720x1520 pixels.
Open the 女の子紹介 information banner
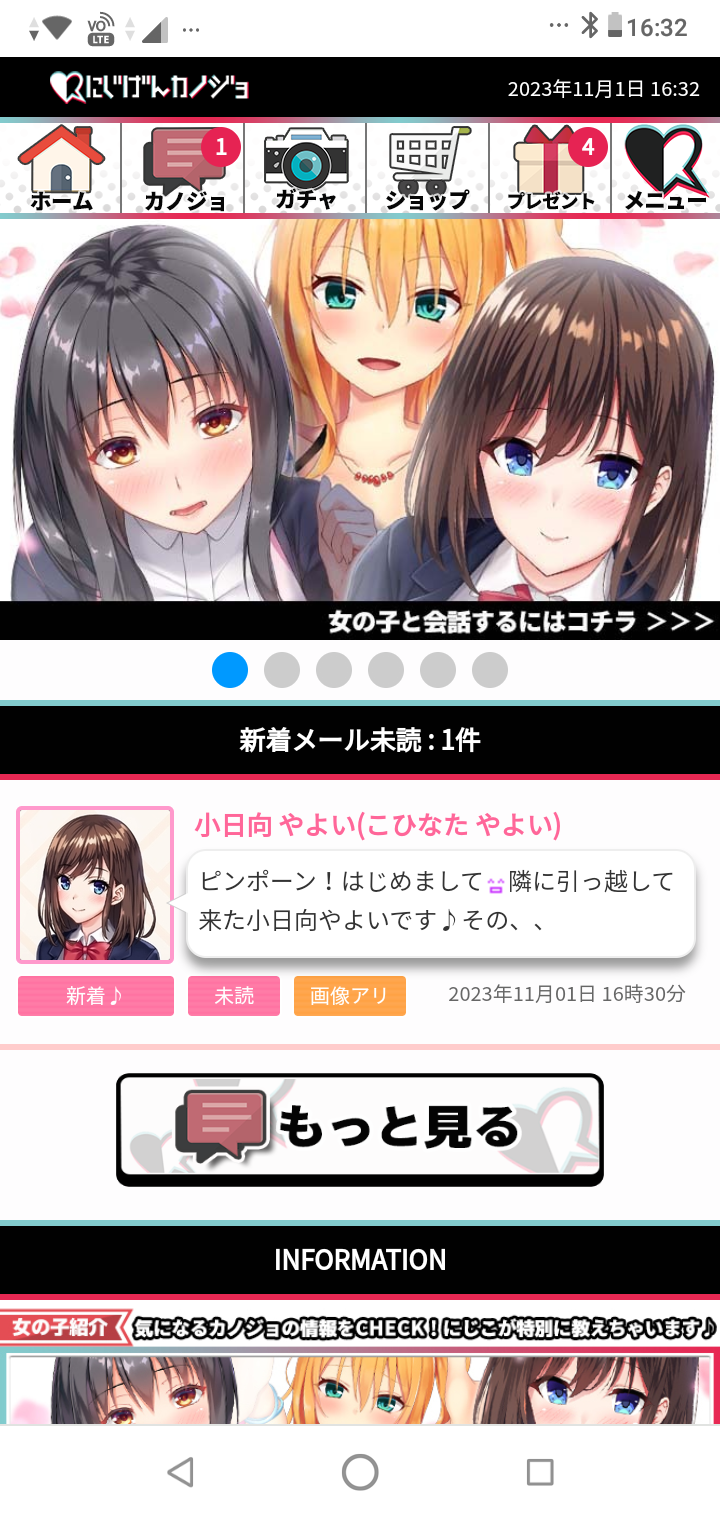360,1362
